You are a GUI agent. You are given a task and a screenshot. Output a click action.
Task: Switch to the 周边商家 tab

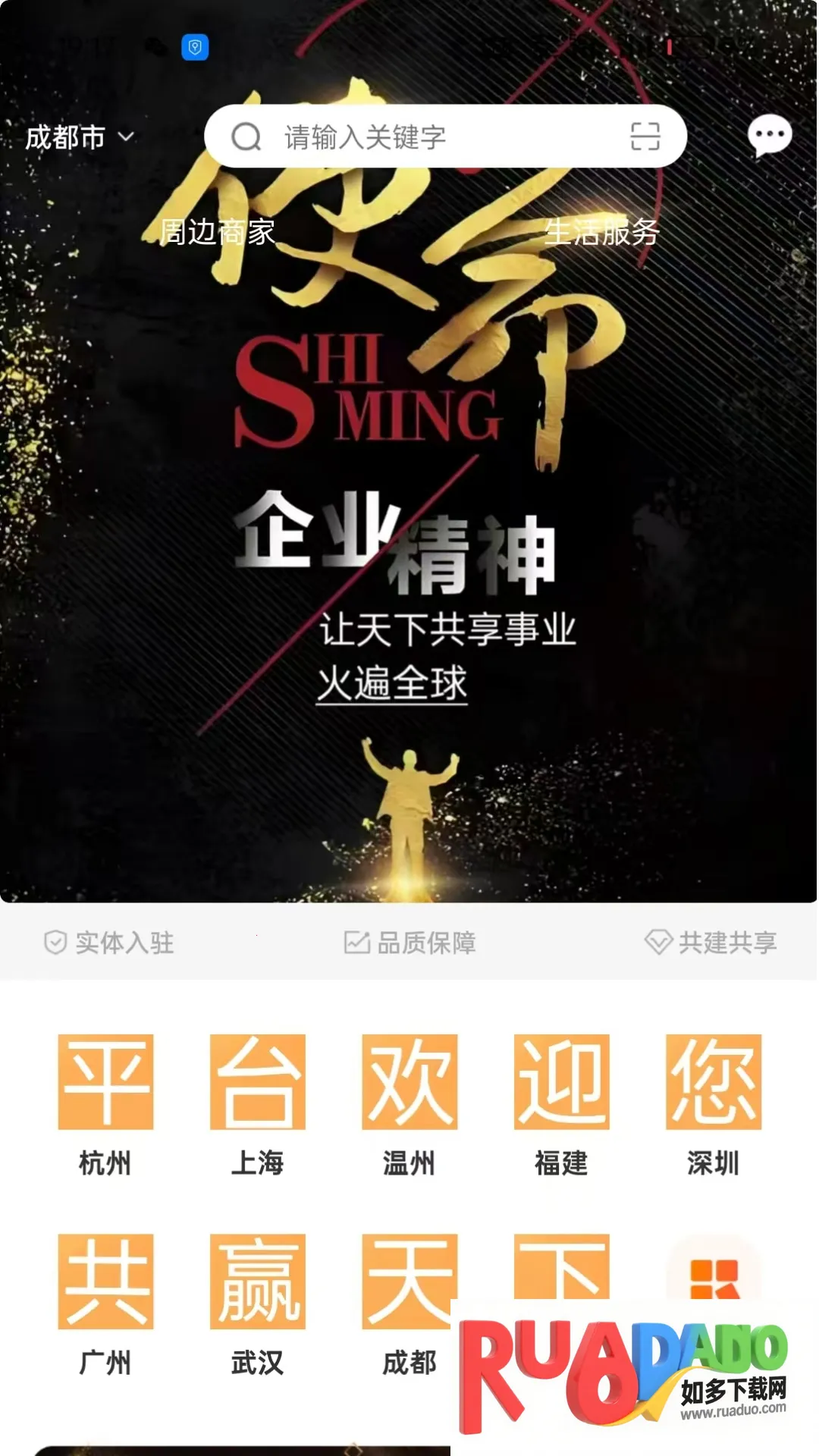coord(218,232)
